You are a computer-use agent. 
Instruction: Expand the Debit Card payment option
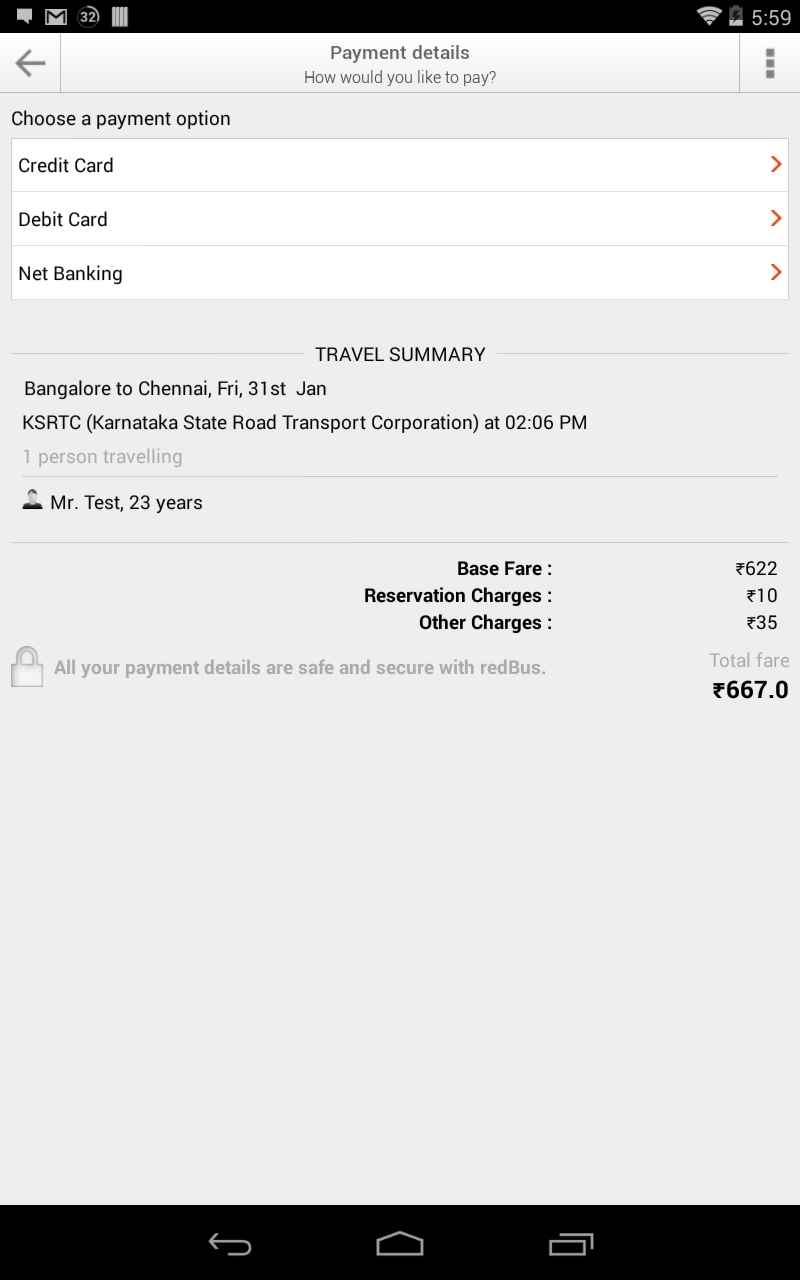pos(775,218)
